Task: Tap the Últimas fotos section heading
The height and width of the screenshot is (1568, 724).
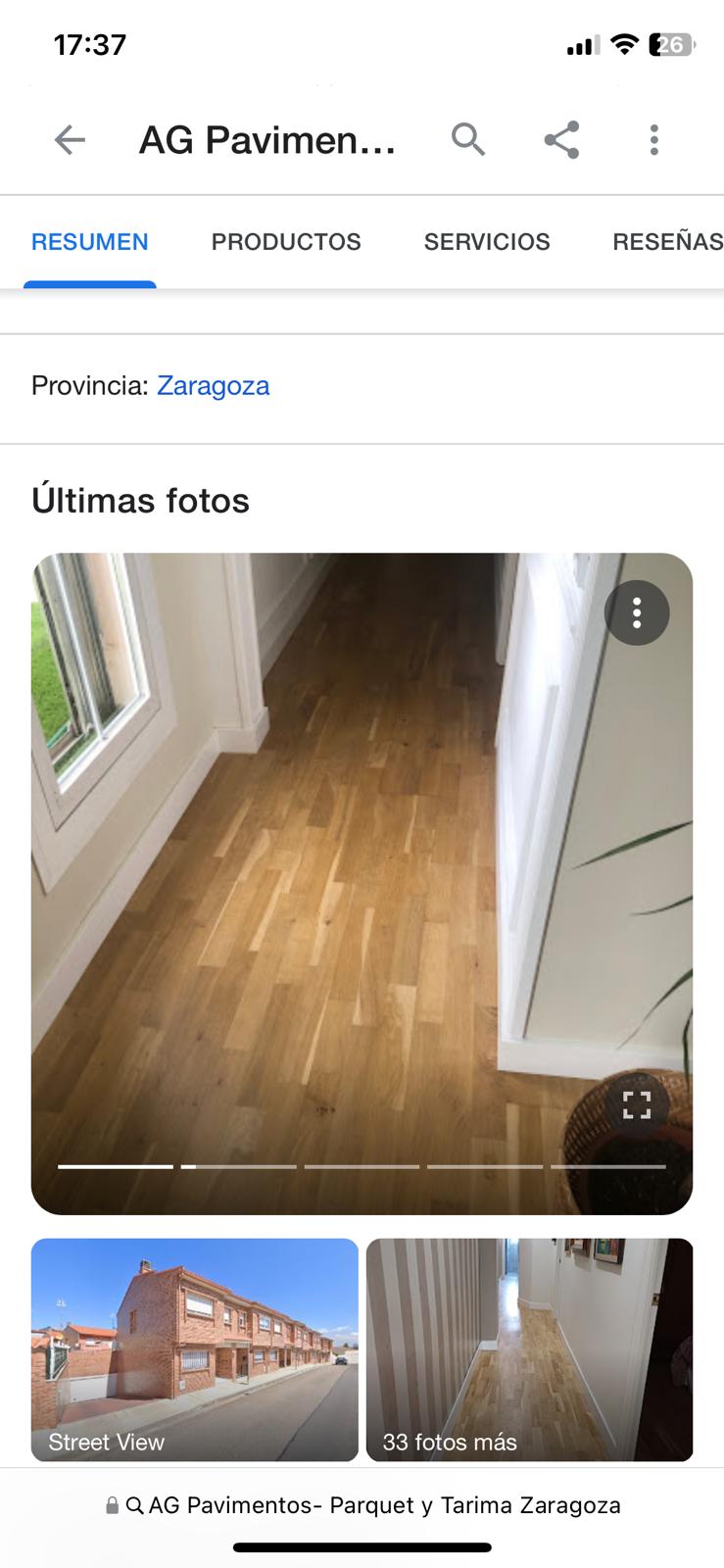Action: click(141, 500)
